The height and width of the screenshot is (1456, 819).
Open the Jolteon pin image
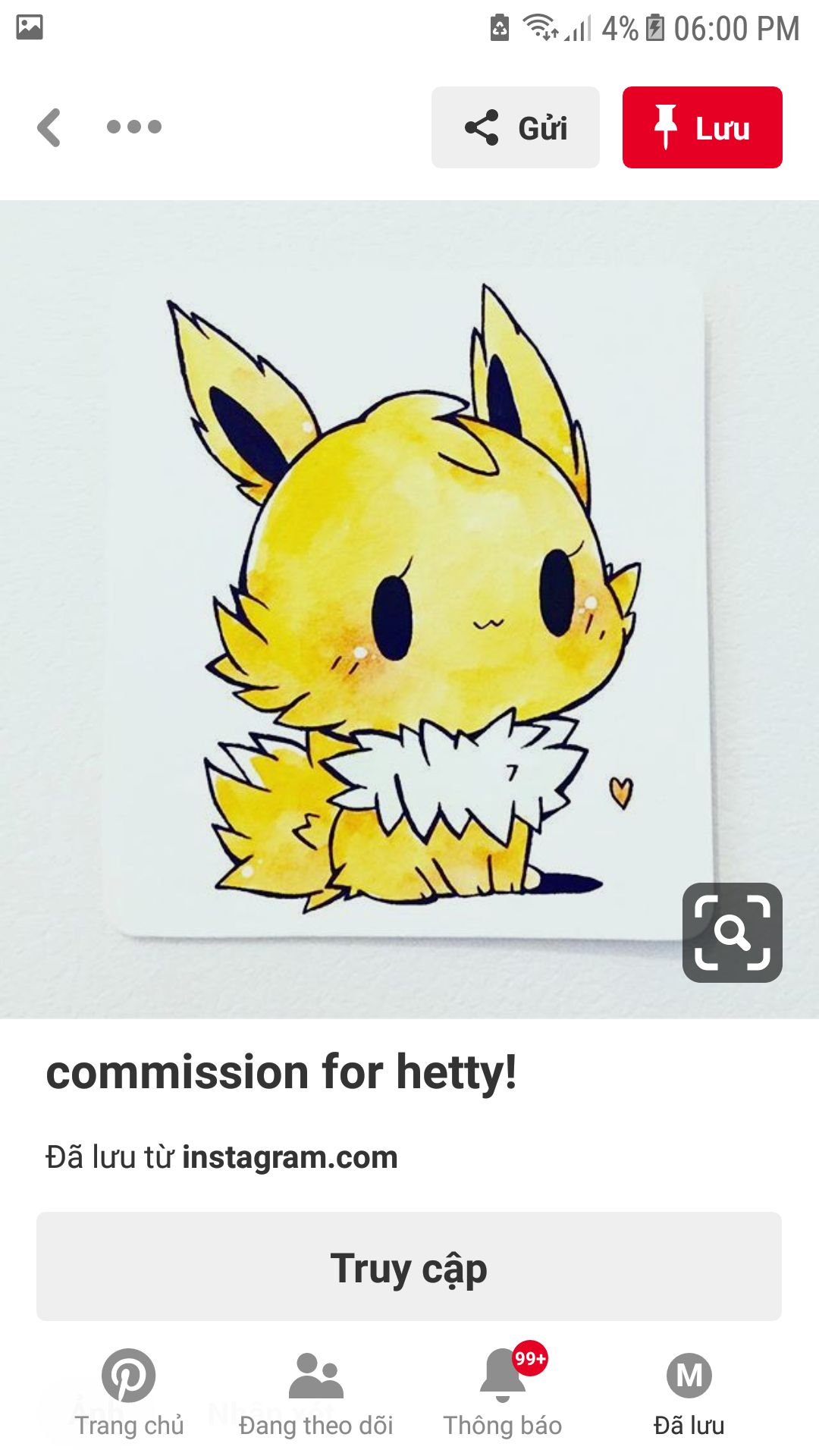click(409, 609)
